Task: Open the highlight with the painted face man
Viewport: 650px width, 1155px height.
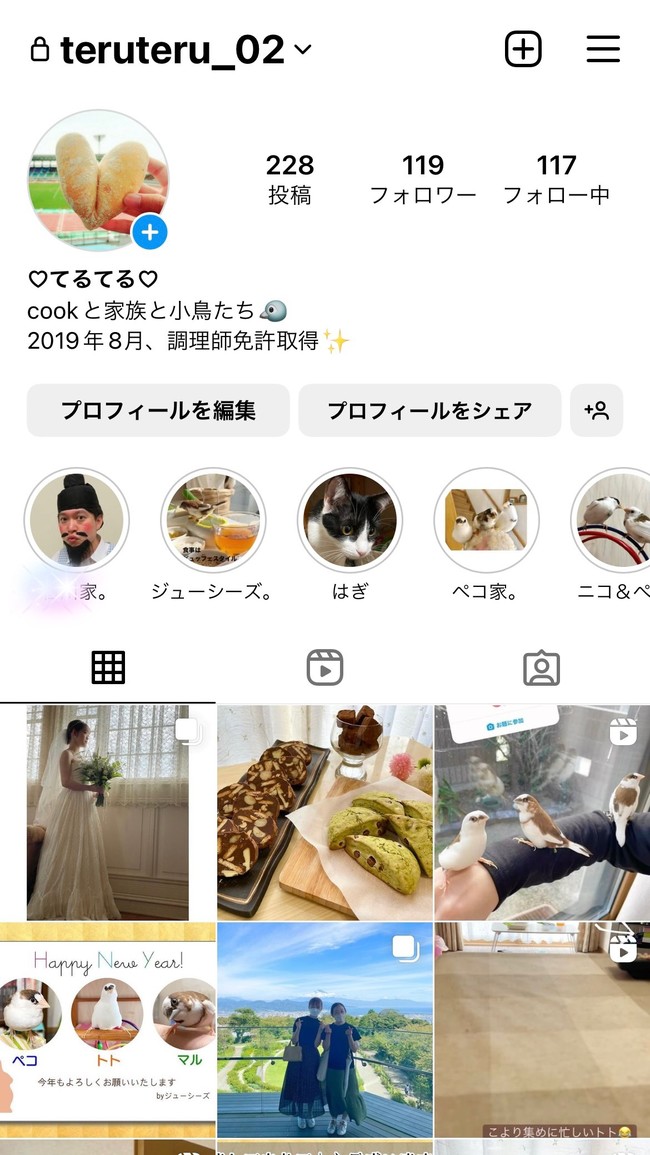Action: coord(77,520)
